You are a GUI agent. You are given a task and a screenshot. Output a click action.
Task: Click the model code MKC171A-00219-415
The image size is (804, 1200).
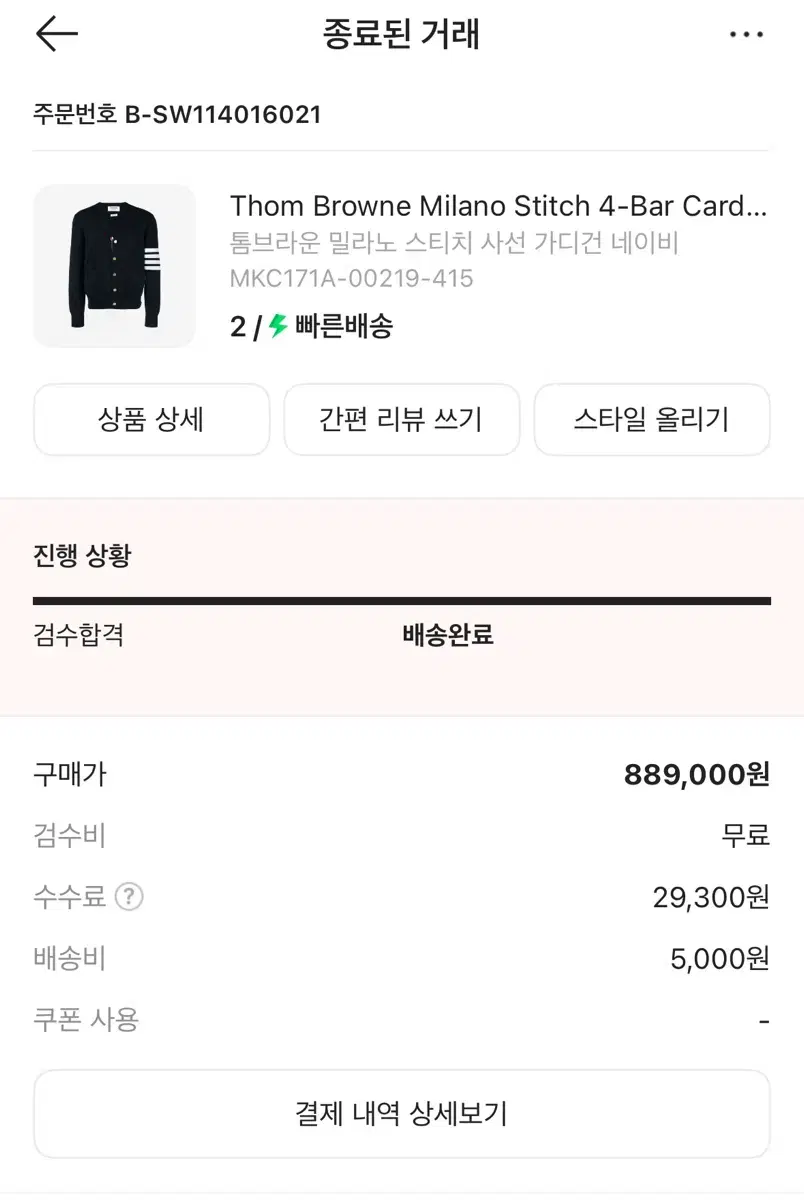352,279
